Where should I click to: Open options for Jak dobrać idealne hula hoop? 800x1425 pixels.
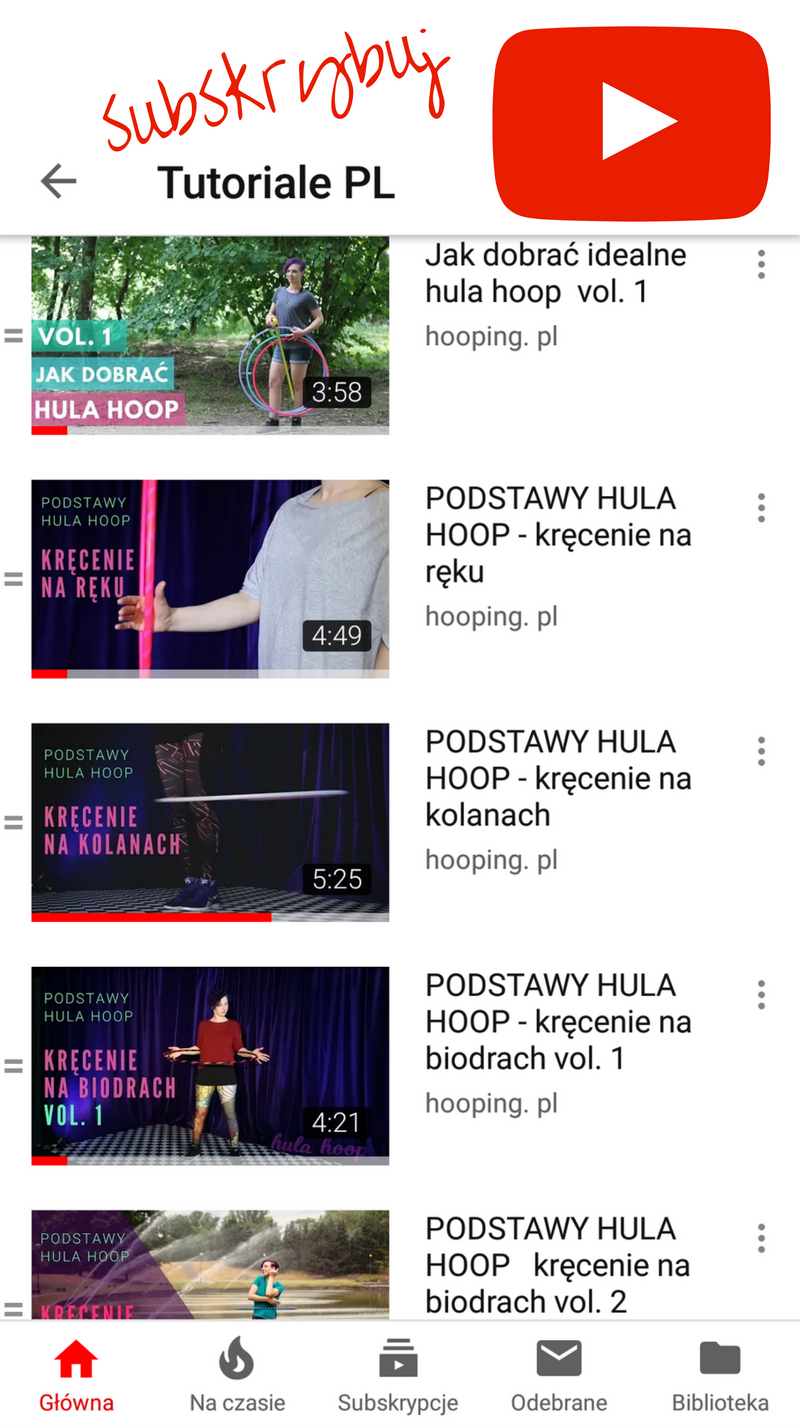coord(761,264)
